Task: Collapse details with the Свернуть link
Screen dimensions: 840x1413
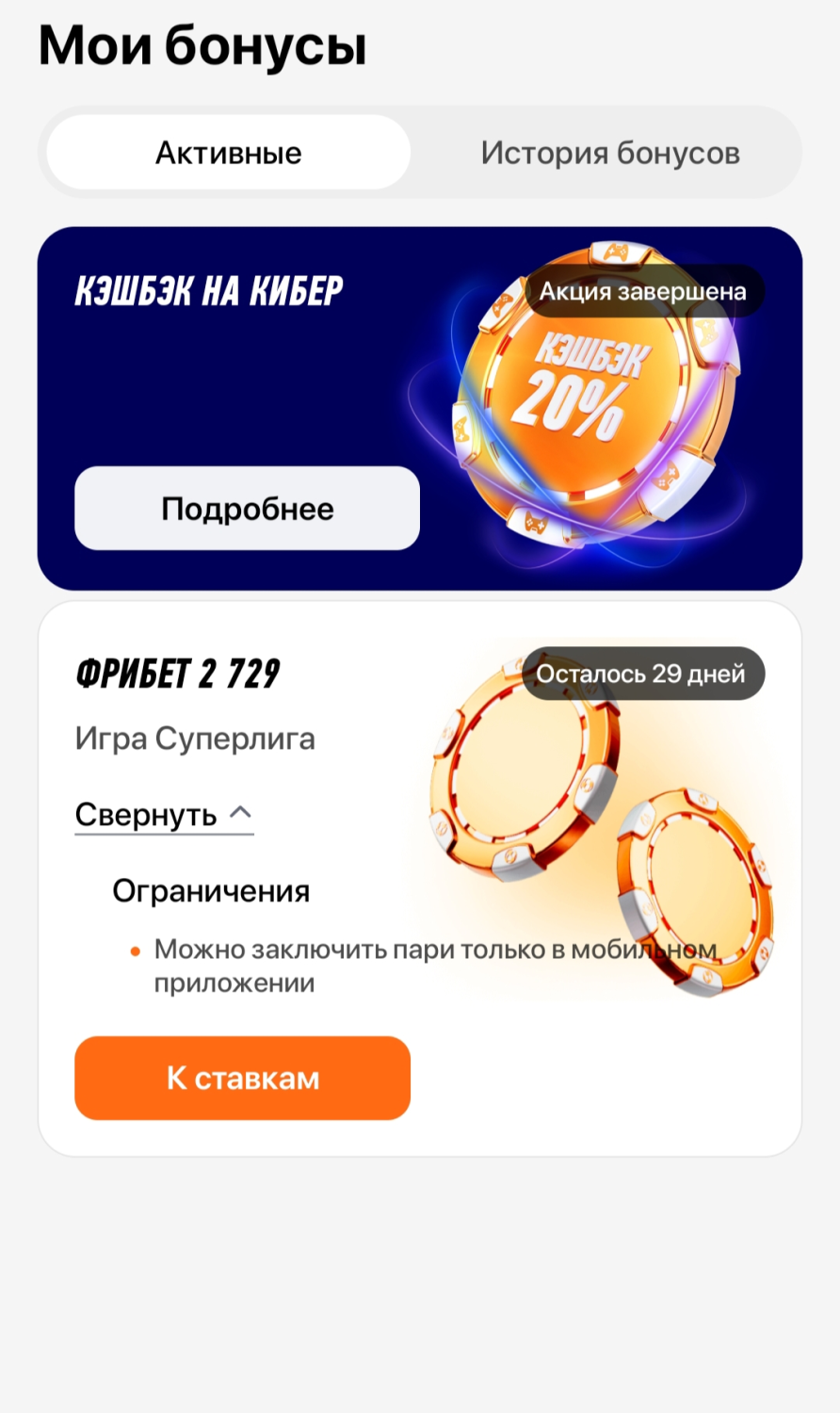Action: tap(164, 814)
